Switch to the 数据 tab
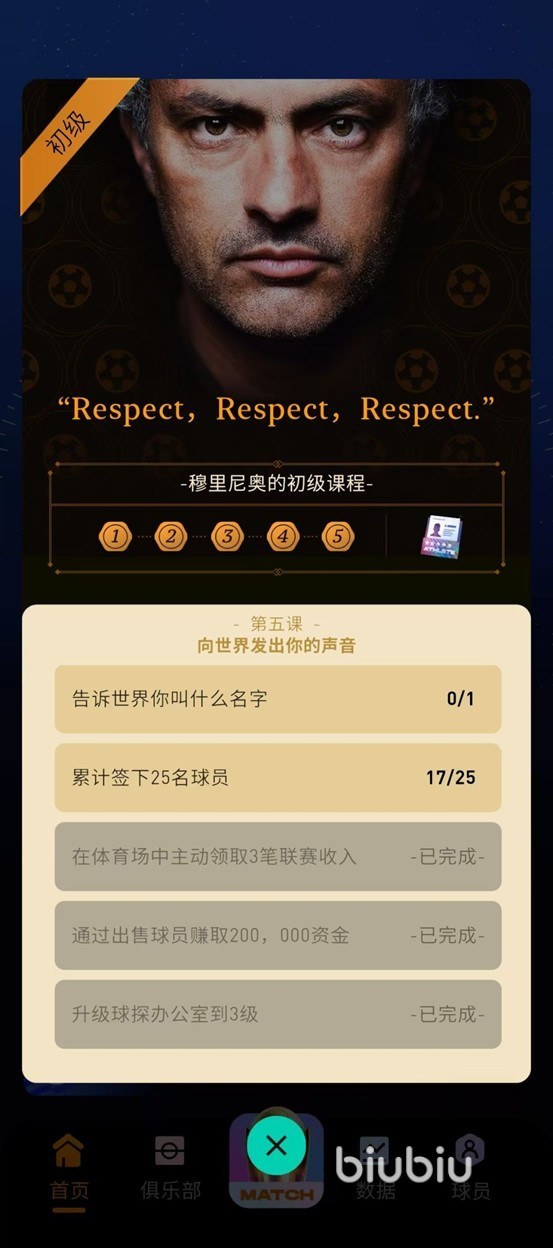This screenshot has width=553, height=1248. (x=374, y=1166)
